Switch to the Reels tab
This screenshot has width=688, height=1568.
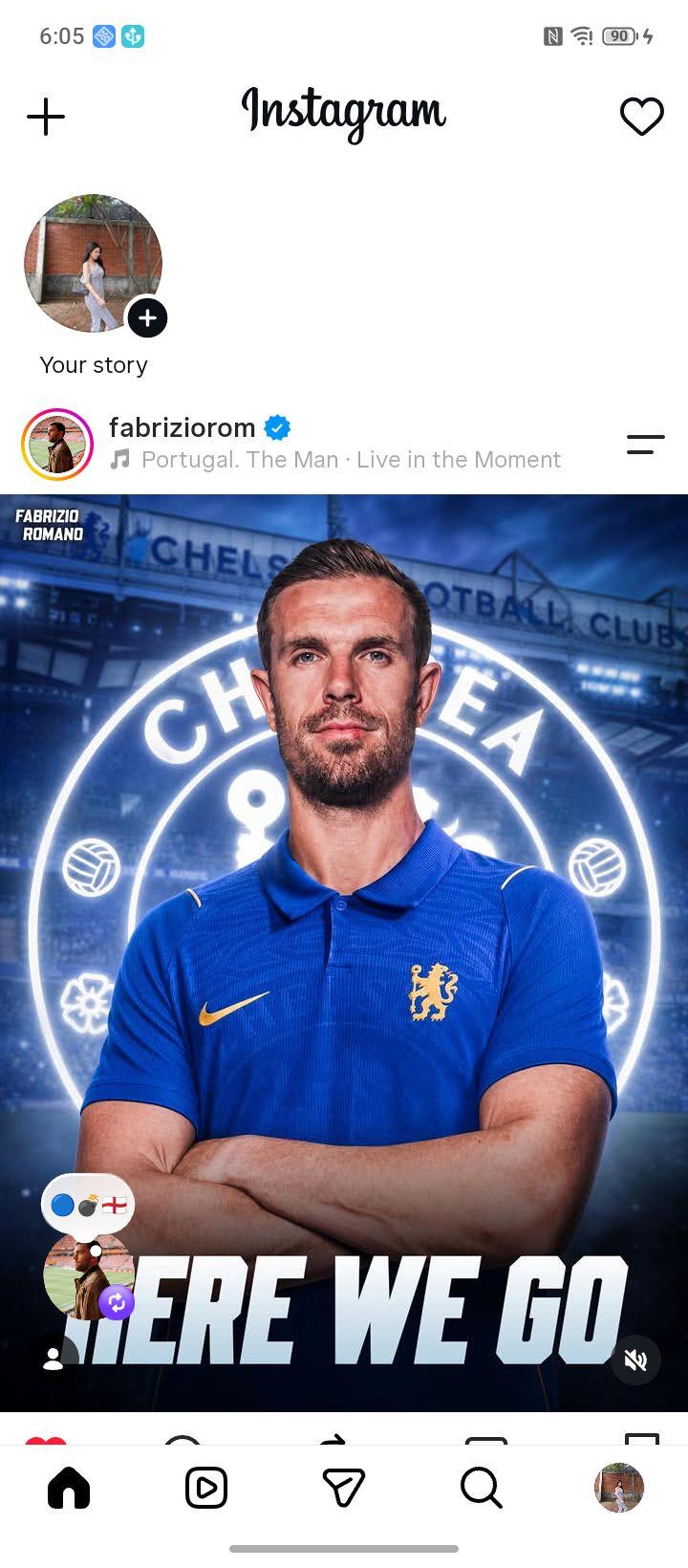(x=206, y=1488)
